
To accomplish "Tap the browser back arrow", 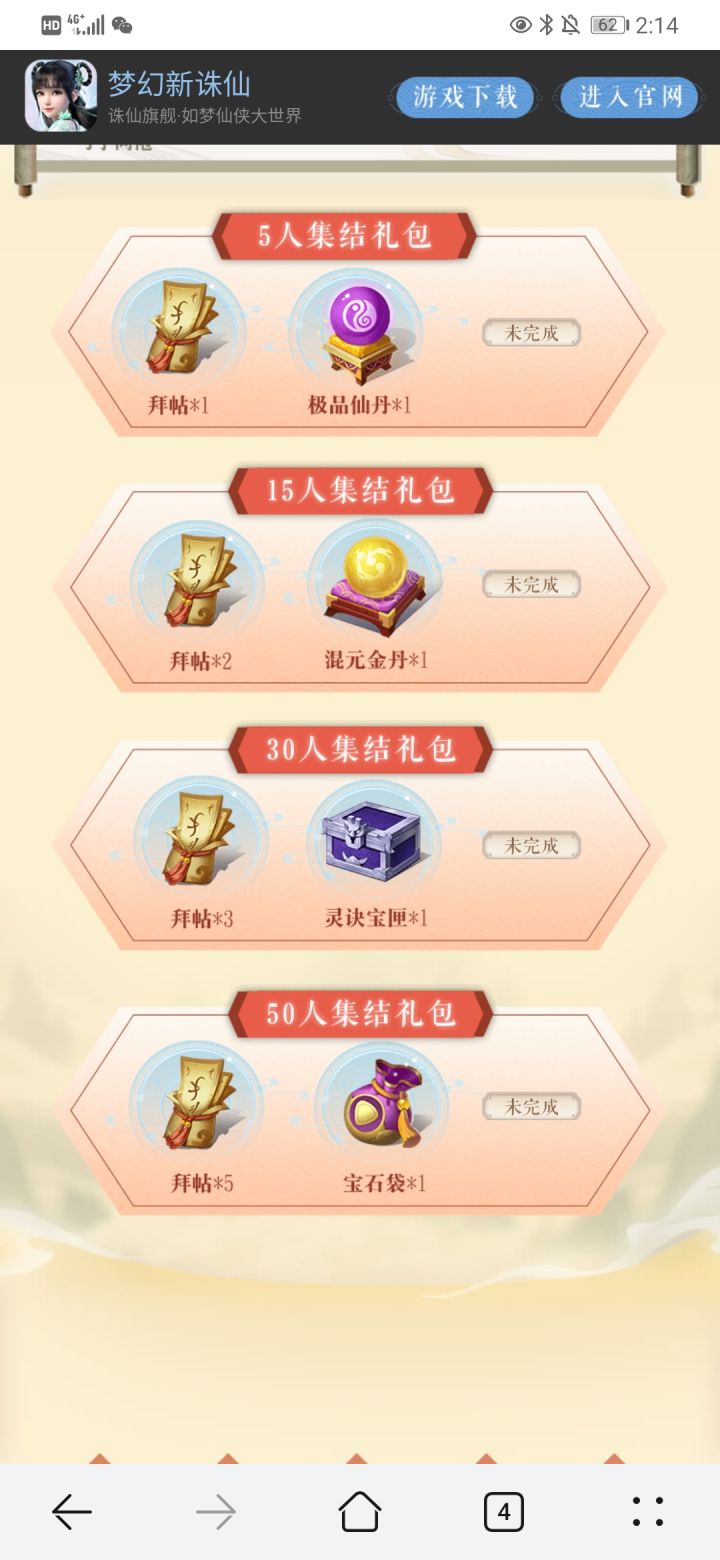I will 70,1511.
